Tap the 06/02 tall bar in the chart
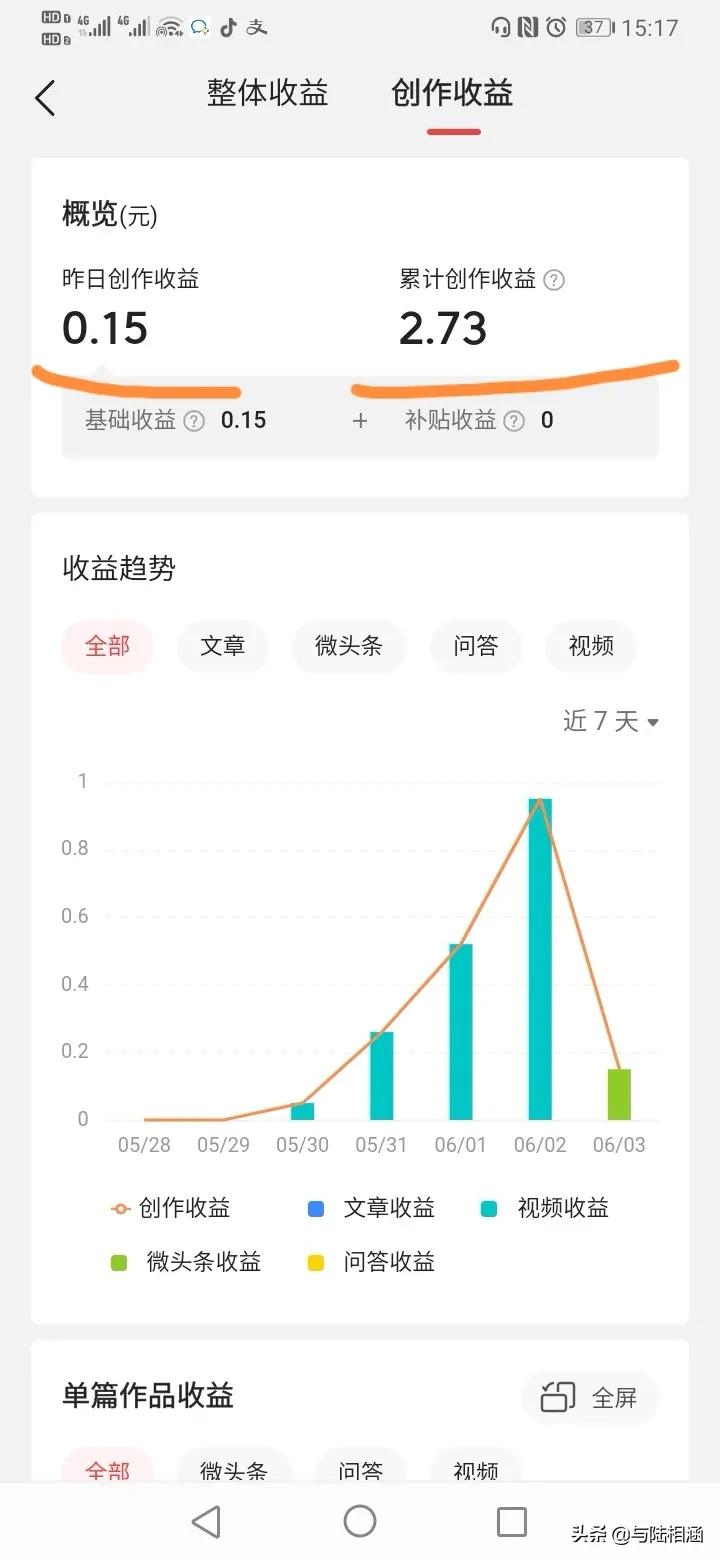 [540, 960]
